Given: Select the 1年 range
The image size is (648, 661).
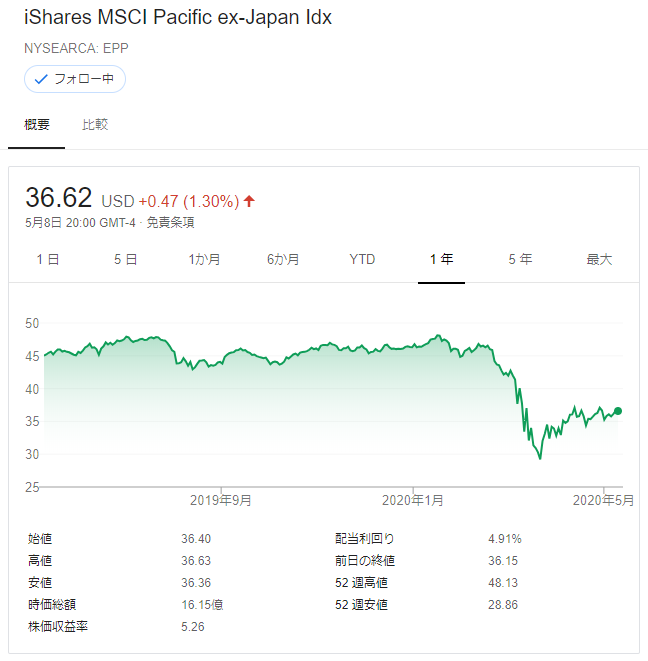Looking at the screenshot, I should pyautogui.click(x=441, y=259).
